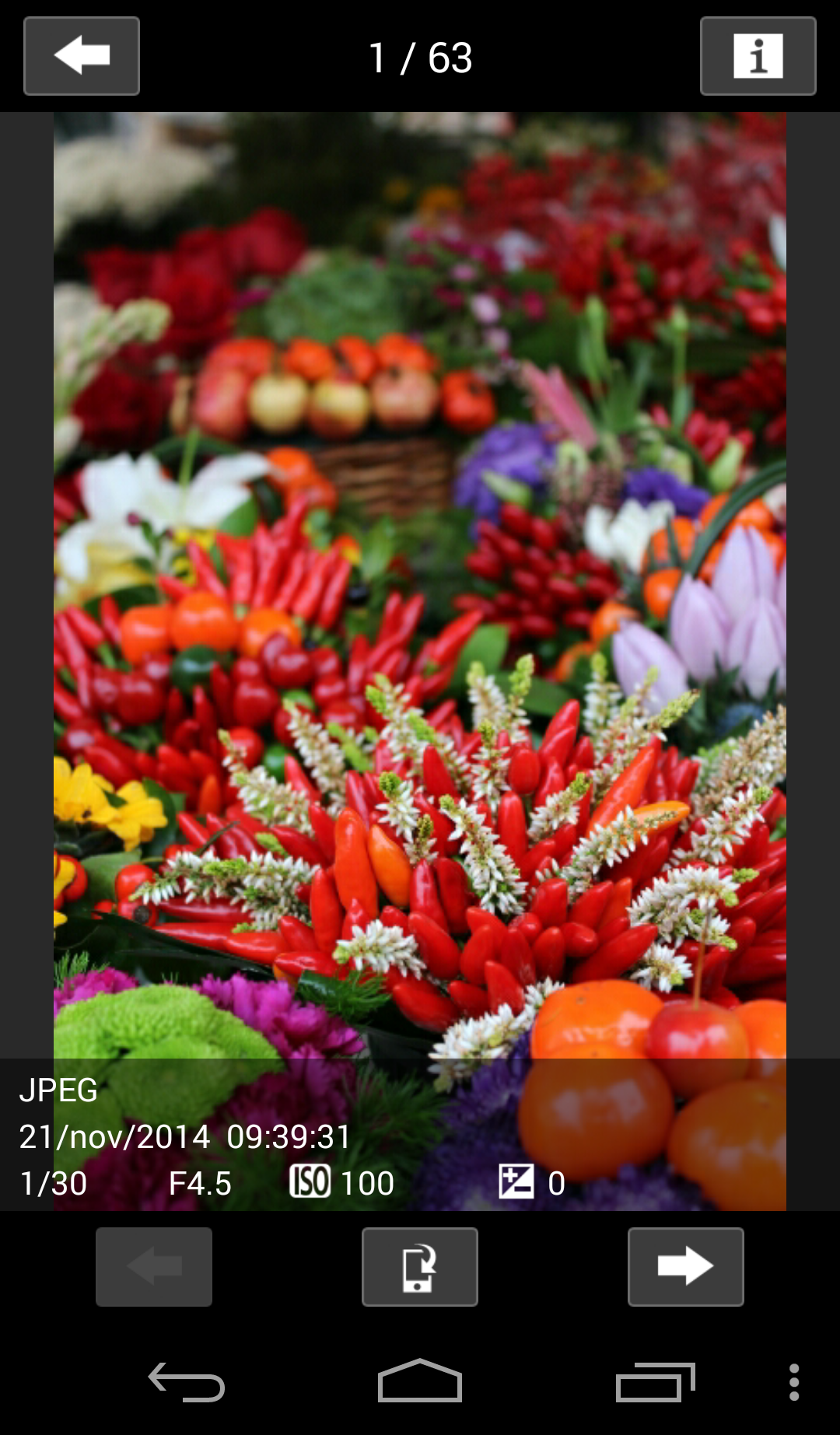Tap the Android home button

420,1382
